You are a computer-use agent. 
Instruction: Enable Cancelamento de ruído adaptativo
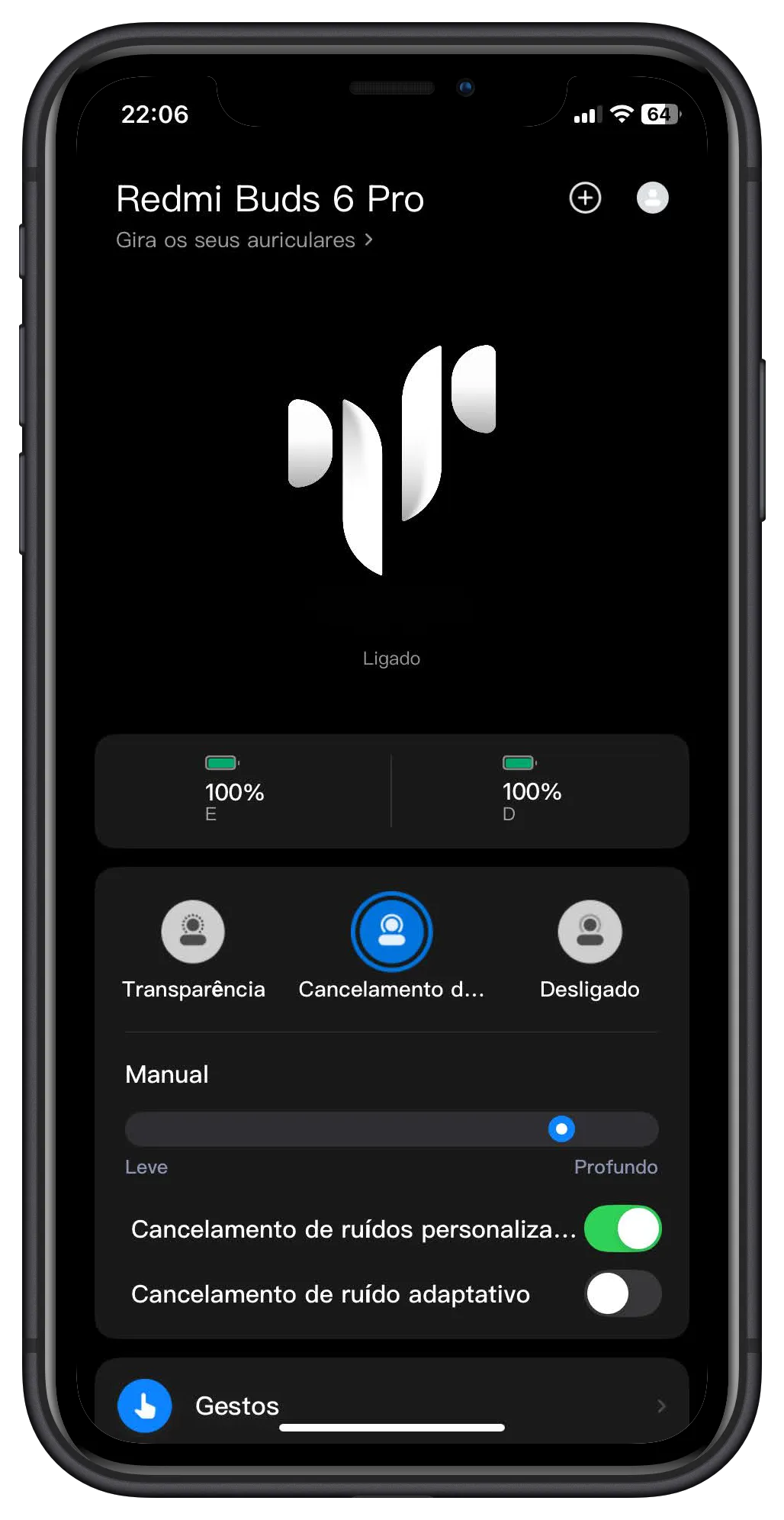coord(622,1293)
